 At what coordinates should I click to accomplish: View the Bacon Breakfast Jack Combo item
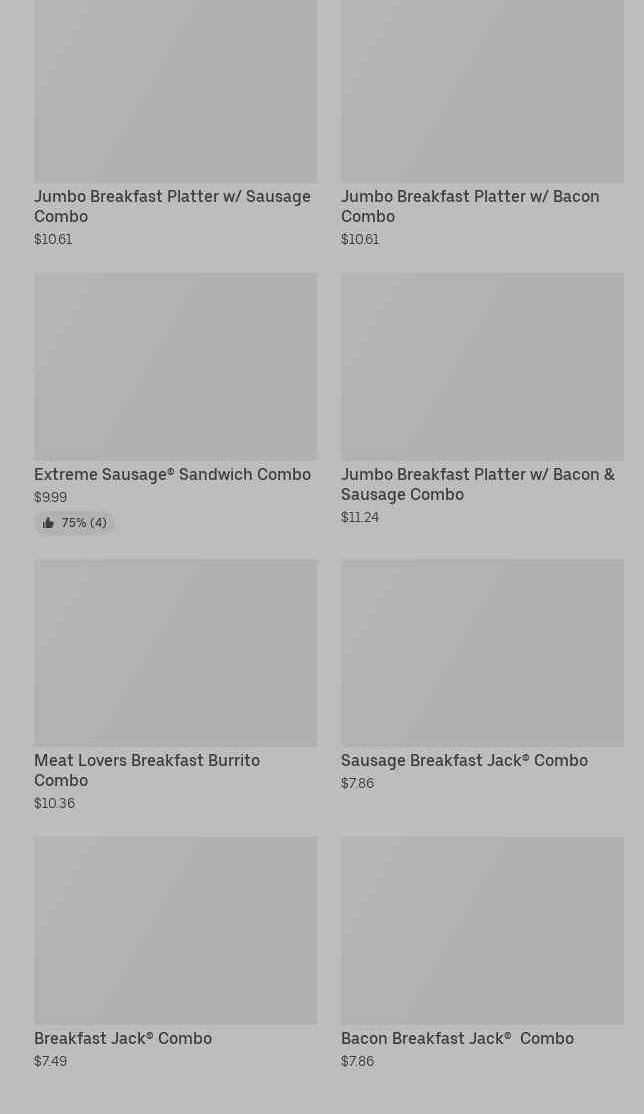click(x=482, y=953)
